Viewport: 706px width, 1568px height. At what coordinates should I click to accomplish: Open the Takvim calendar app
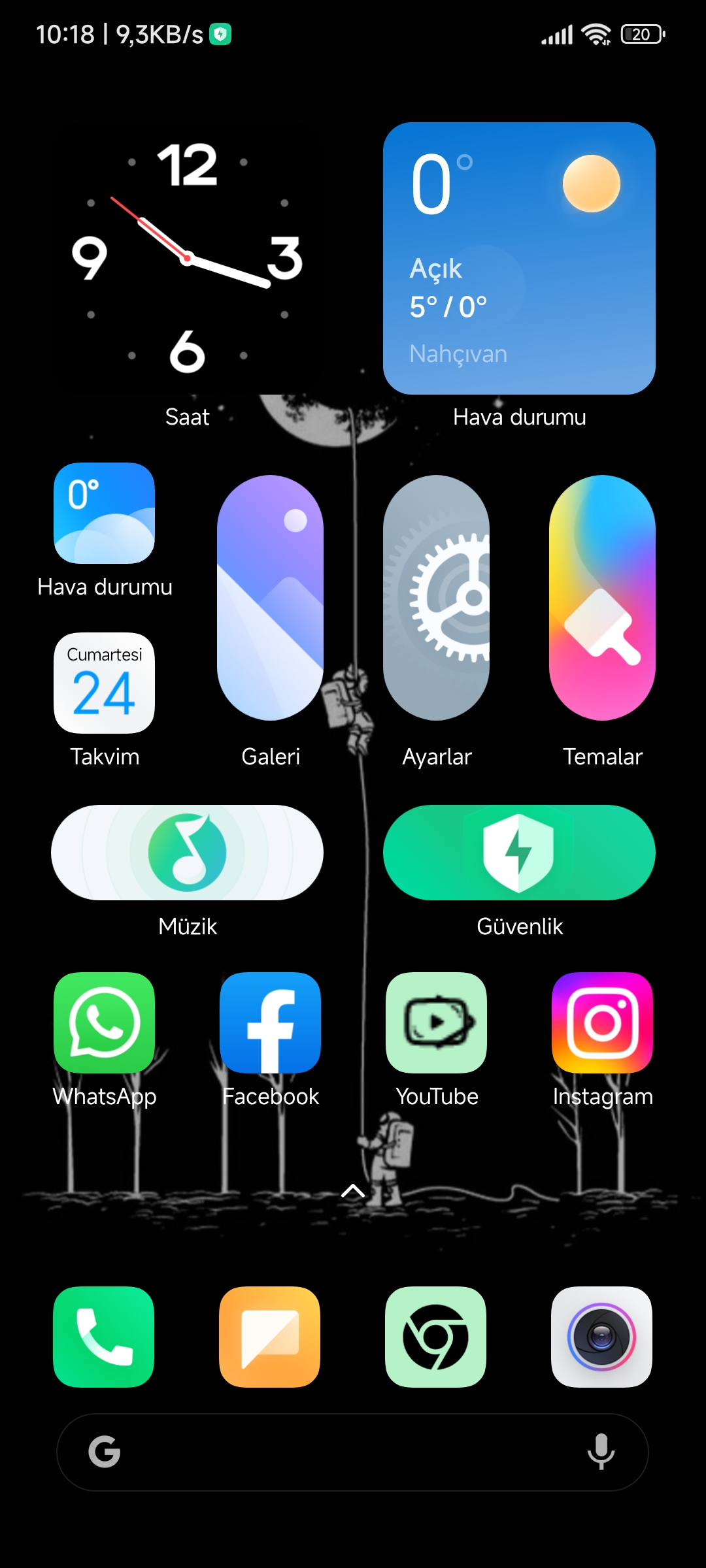[x=105, y=683]
